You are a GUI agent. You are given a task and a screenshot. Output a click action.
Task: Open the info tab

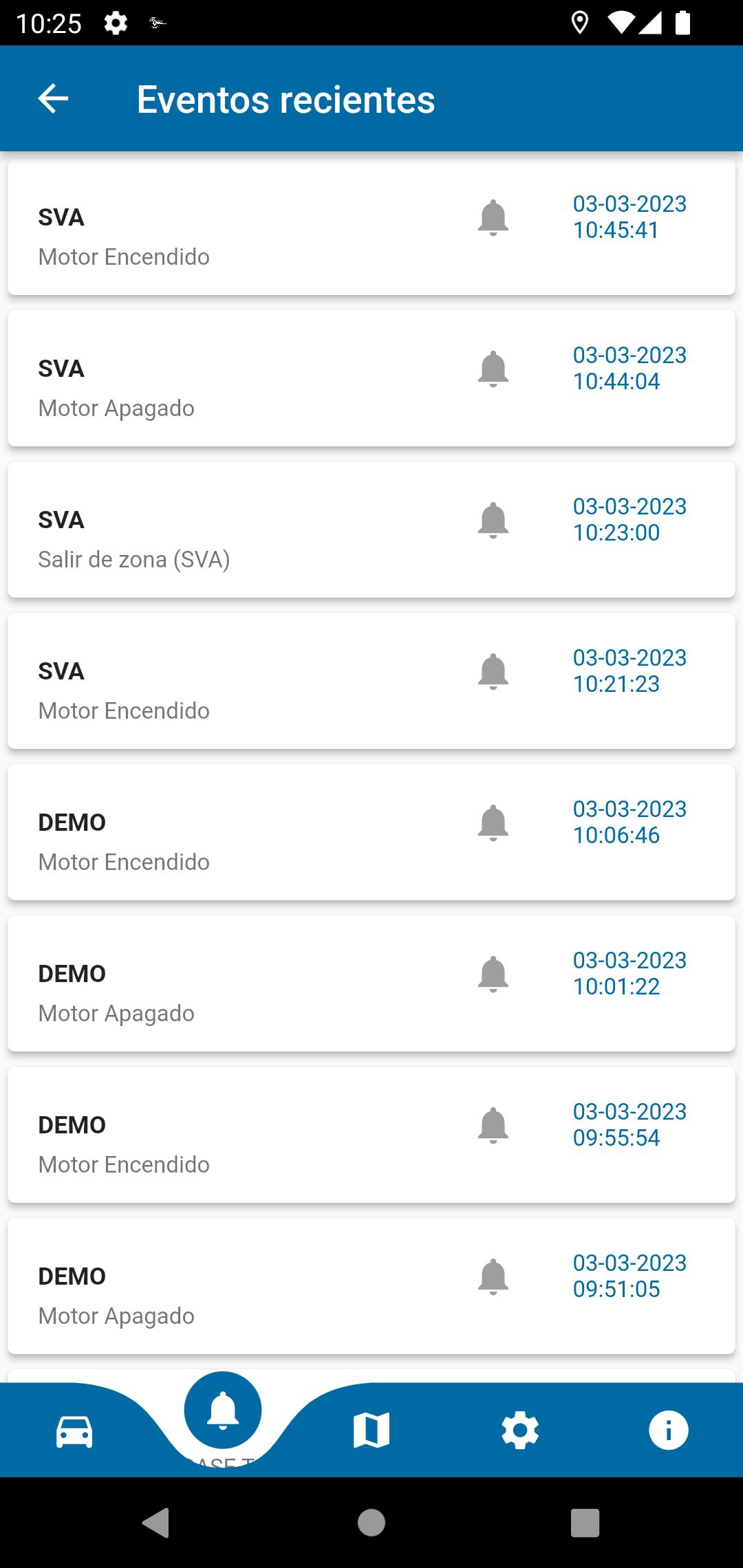(669, 1431)
